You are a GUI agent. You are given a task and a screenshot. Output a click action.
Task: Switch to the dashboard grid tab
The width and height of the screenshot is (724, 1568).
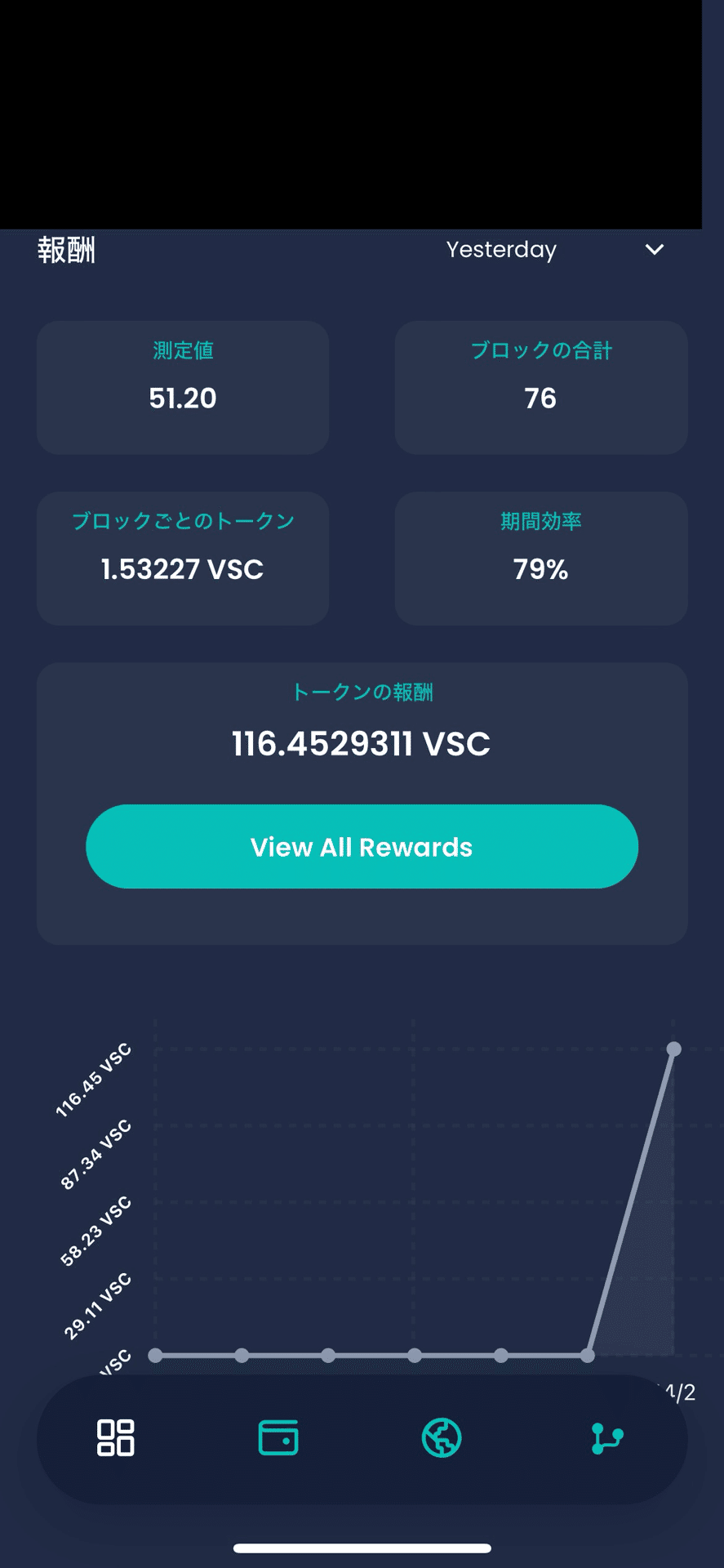(x=116, y=1437)
